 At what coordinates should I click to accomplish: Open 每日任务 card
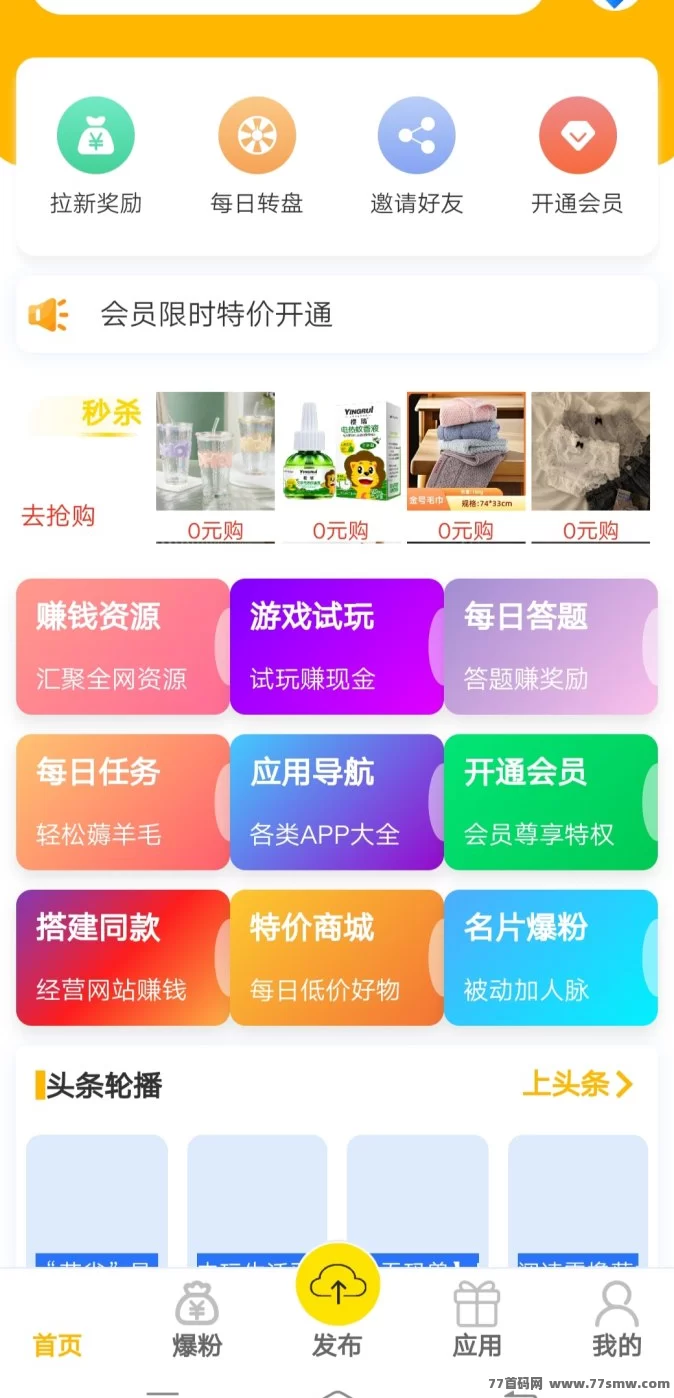pyautogui.click(x=123, y=802)
